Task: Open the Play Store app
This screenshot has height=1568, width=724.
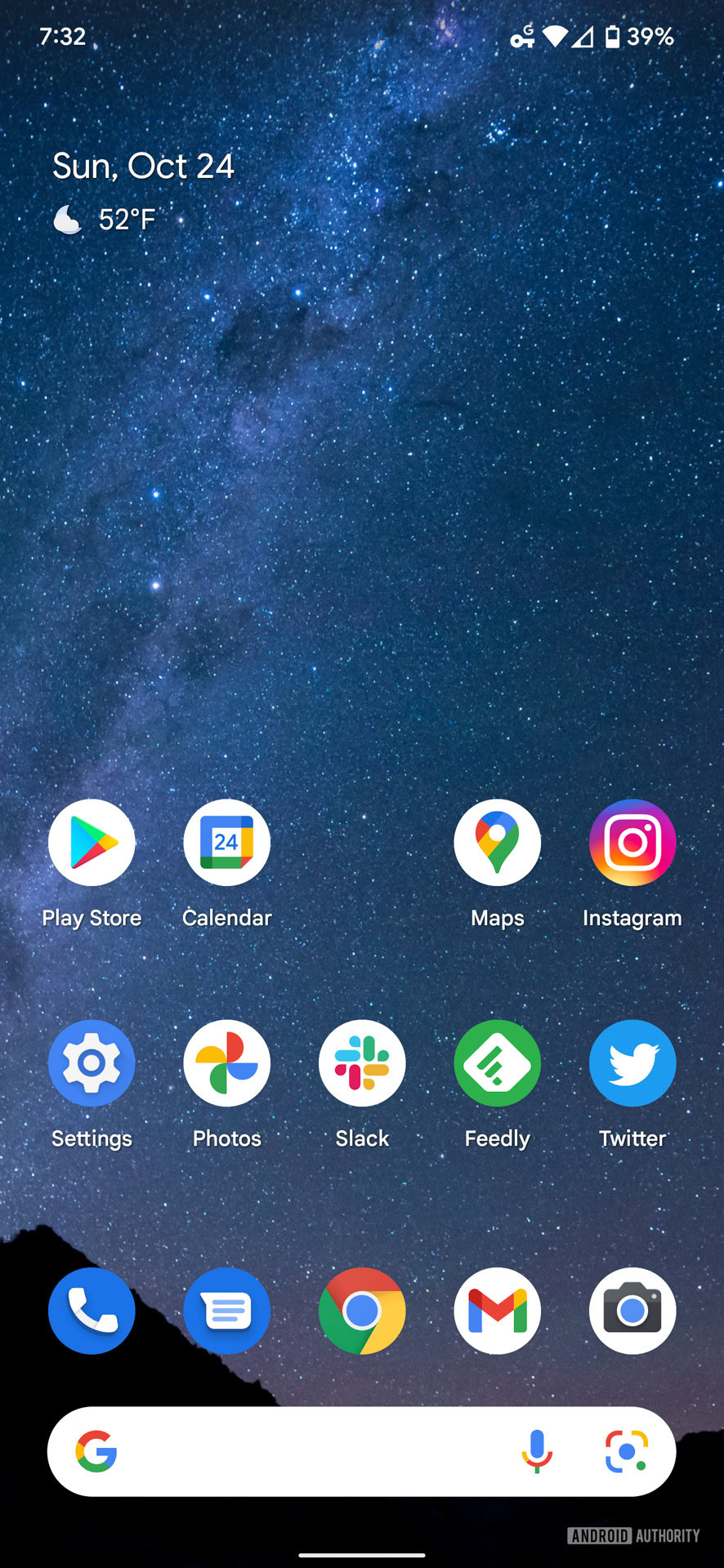Action: pos(92,843)
